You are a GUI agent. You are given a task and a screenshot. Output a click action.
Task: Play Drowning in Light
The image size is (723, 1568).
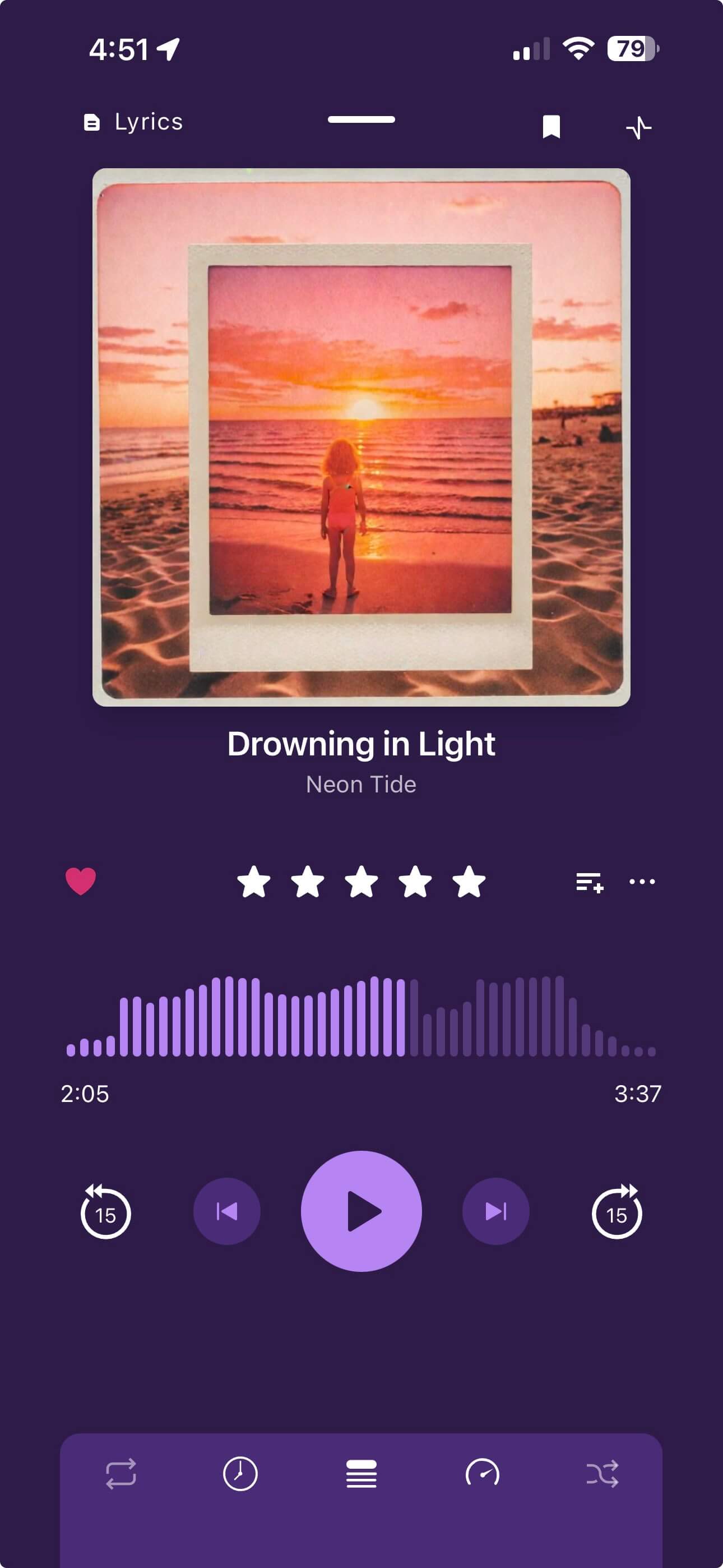[x=361, y=1211]
